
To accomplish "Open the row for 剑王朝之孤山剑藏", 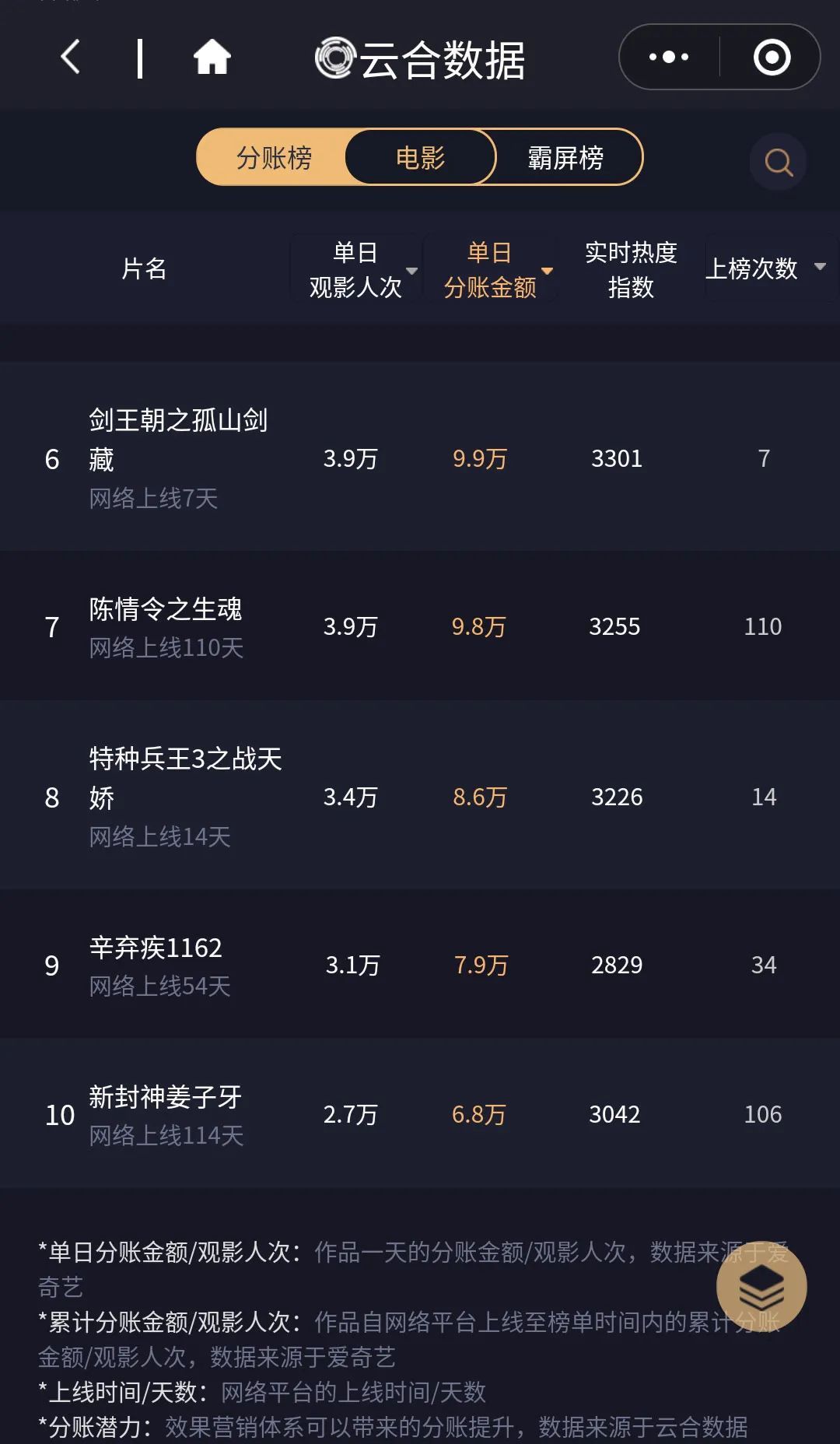I will (x=177, y=440).
